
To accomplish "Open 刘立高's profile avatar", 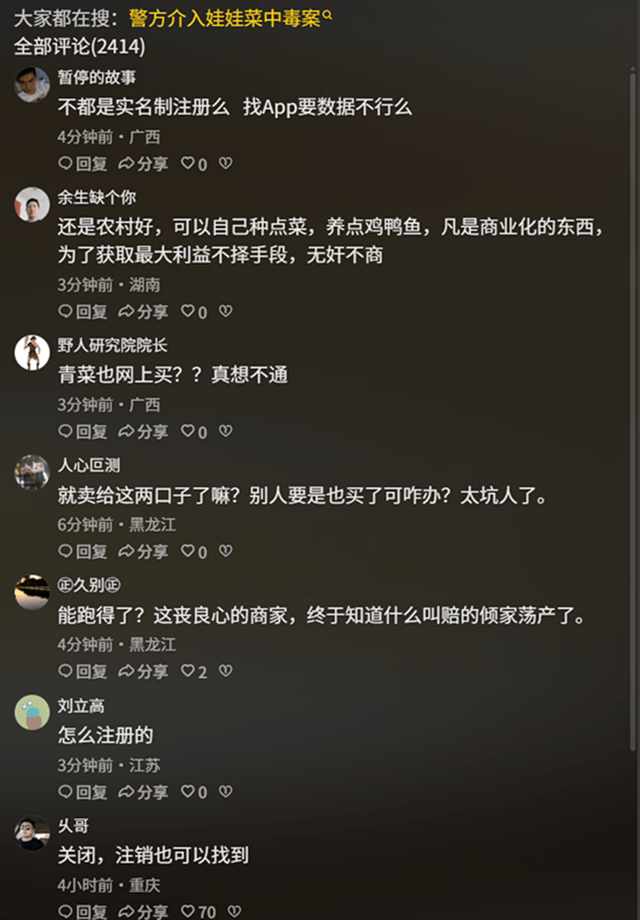I will pos(32,712).
